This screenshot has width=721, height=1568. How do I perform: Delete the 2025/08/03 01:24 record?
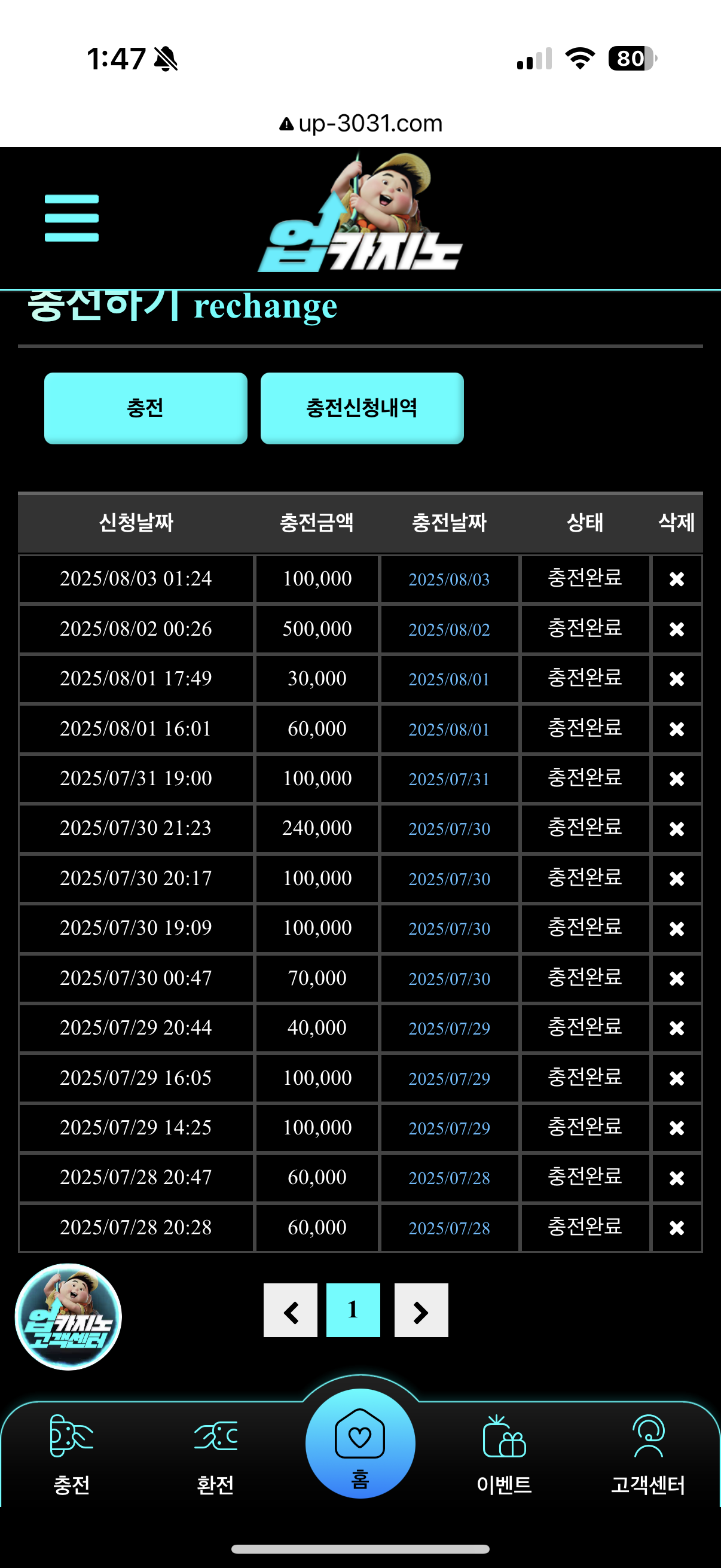click(x=677, y=578)
